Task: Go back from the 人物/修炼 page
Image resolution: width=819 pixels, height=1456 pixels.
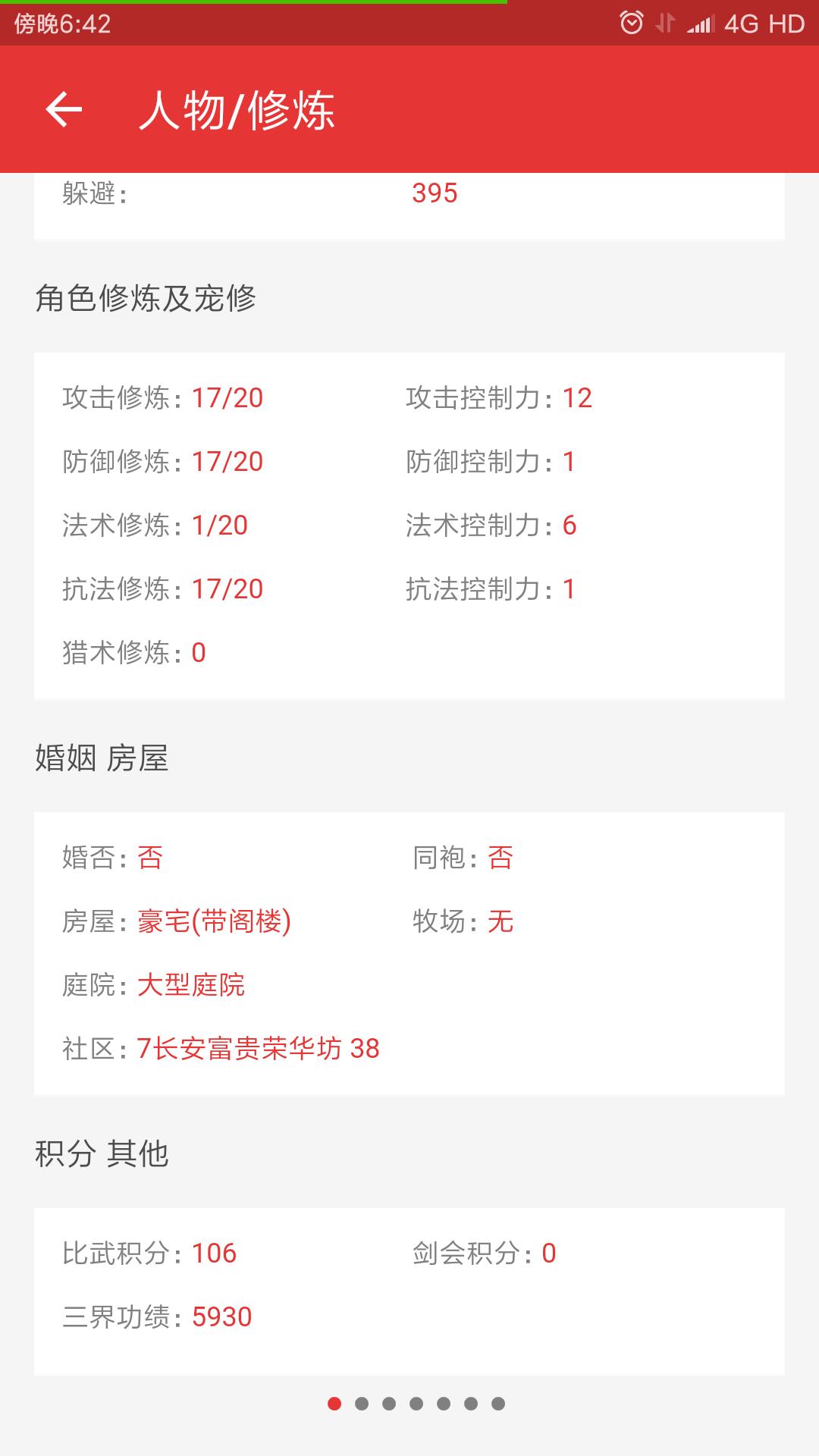Action: (64, 109)
